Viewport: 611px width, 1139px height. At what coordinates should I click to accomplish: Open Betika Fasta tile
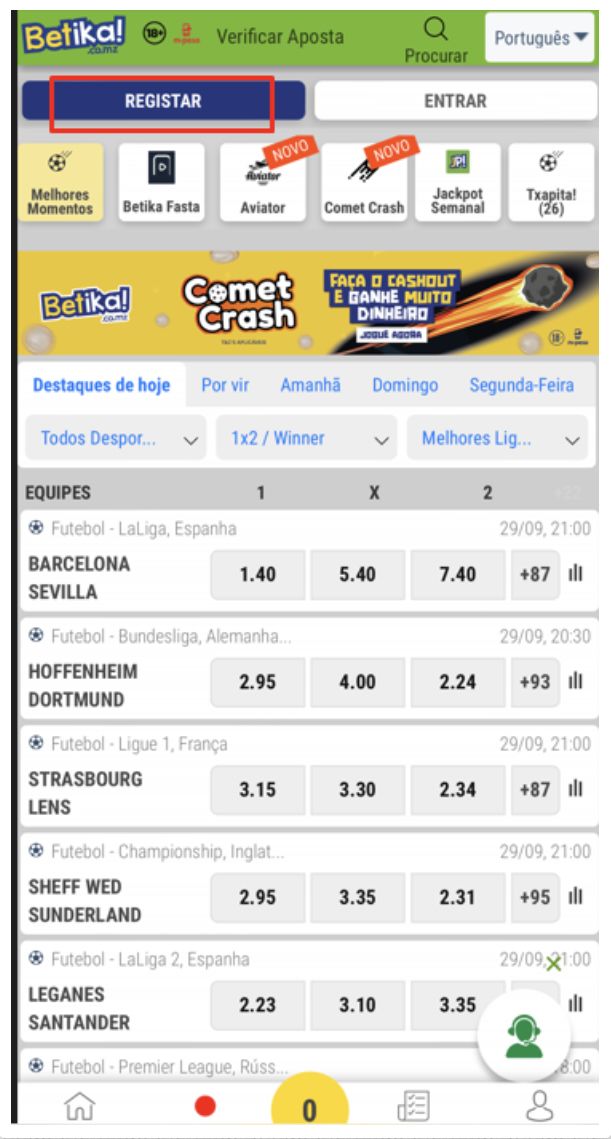pos(161,181)
